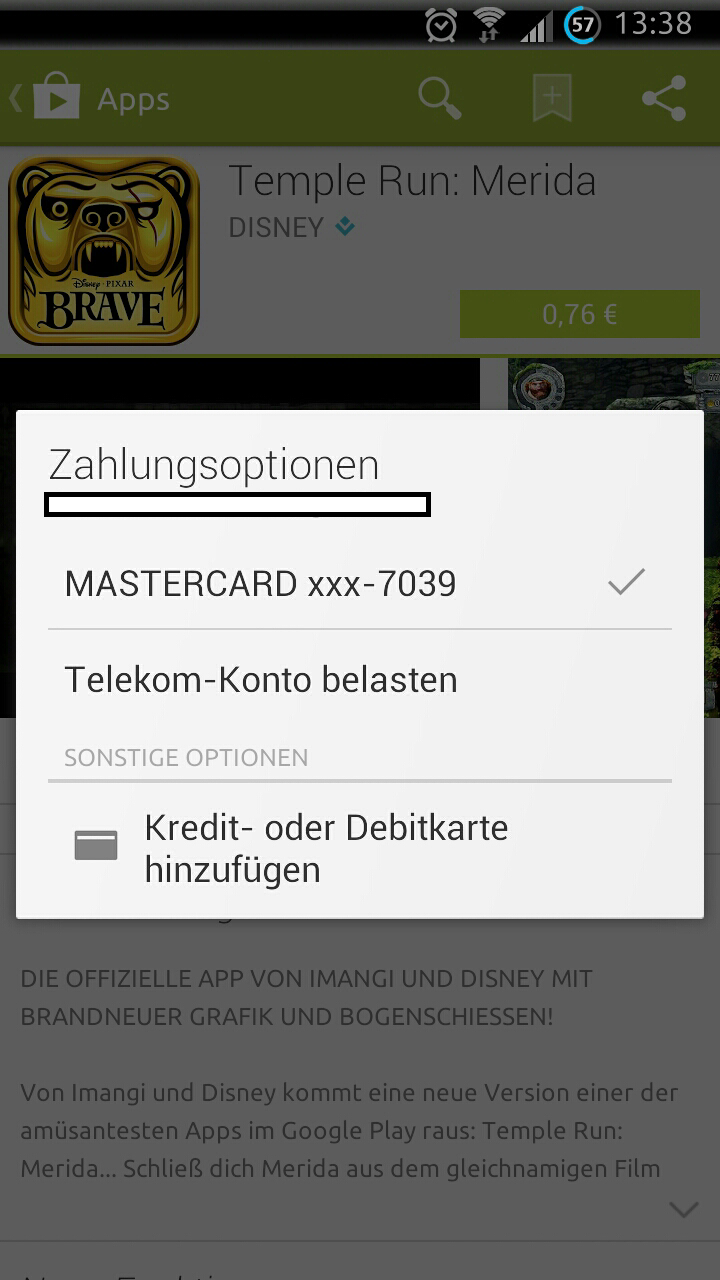Screen dimensions: 720x1280
Task: Select MASTERCARD xxx-7039 payment option
Action: click(x=359, y=583)
